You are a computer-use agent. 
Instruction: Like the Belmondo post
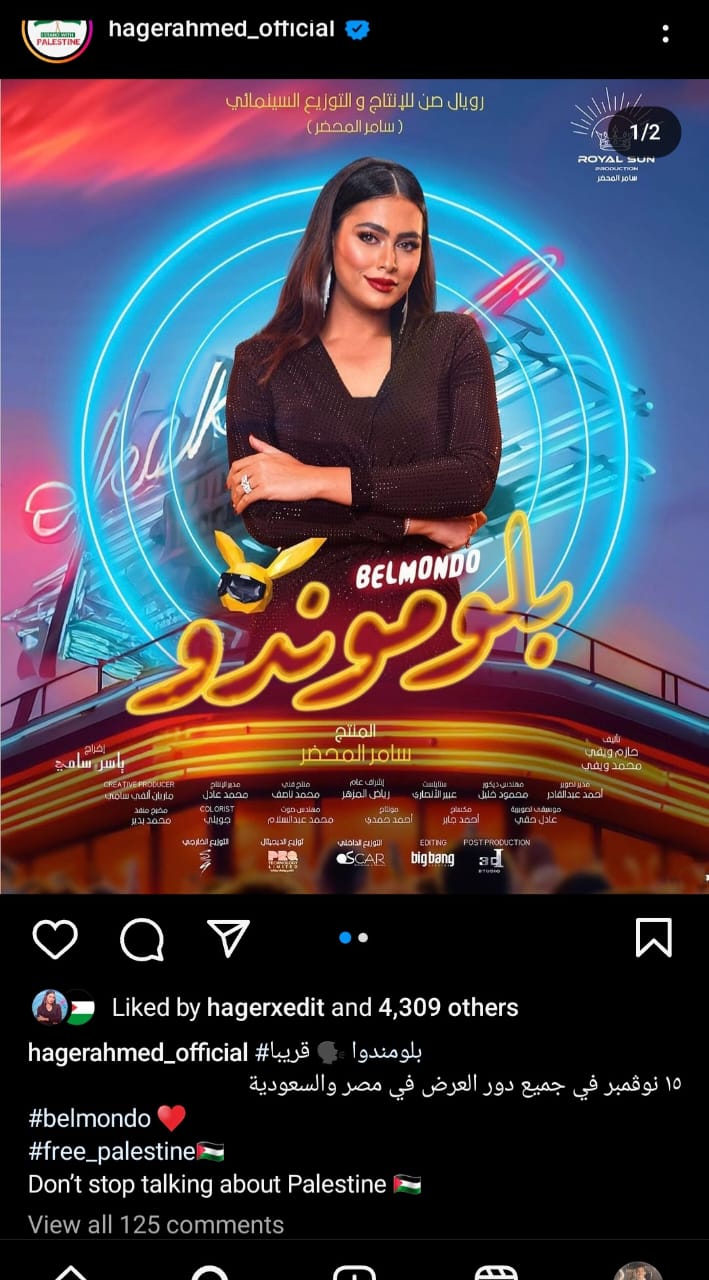(55, 939)
